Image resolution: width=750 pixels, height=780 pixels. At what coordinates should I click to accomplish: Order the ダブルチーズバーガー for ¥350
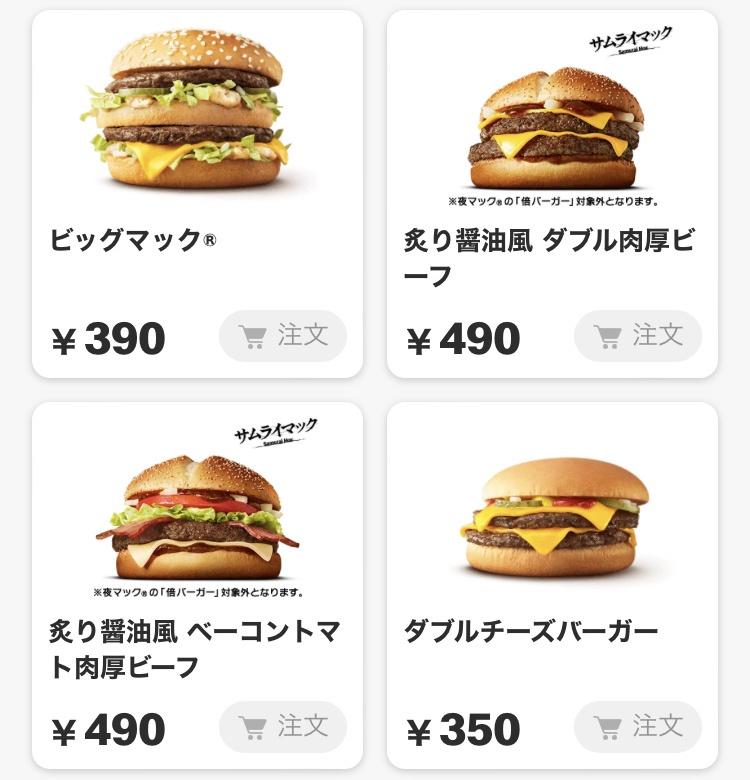point(638,727)
